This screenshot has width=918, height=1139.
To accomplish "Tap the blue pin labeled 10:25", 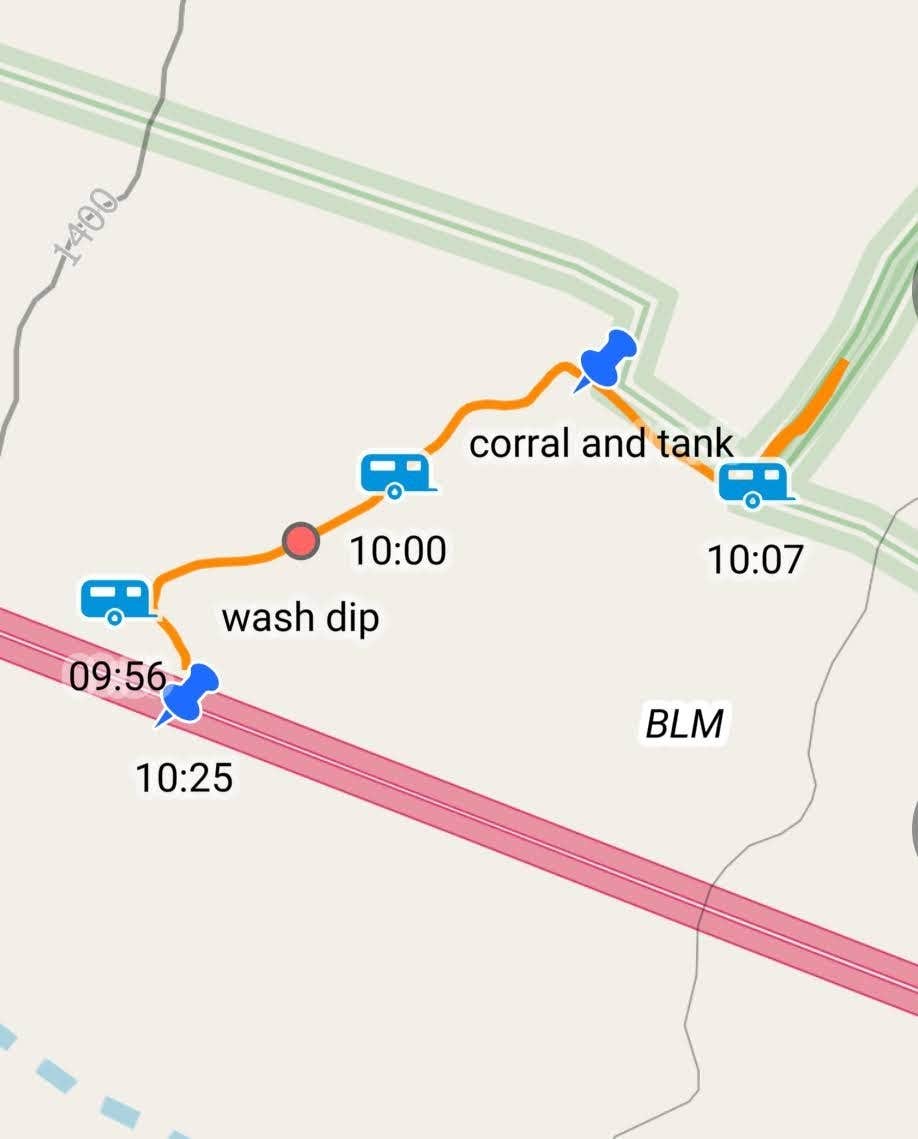I will coord(189,693).
